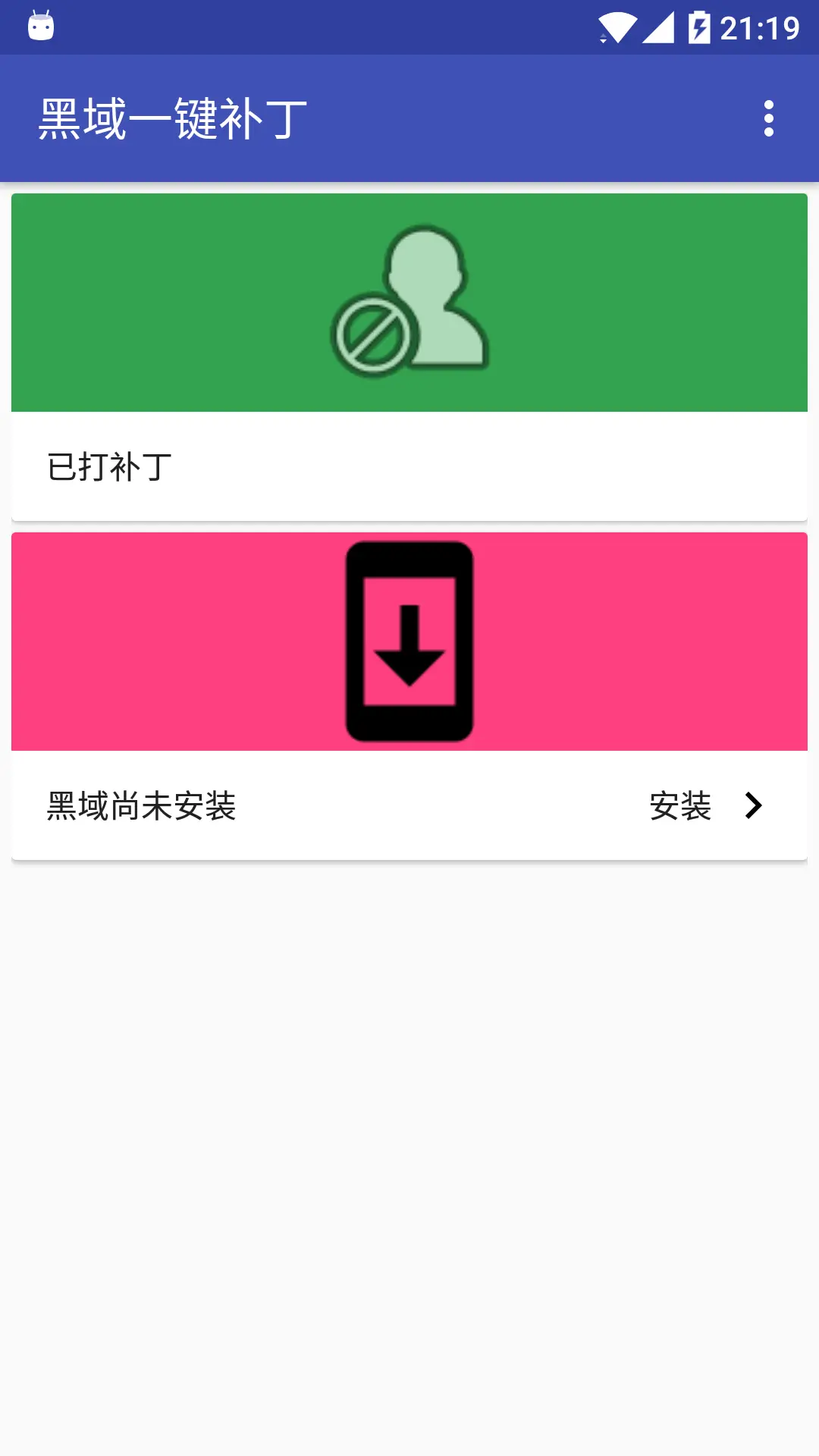Viewport: 819px width, 1456px height.
Task: Tap the battery charging icon
Action: tap(698, 24)
